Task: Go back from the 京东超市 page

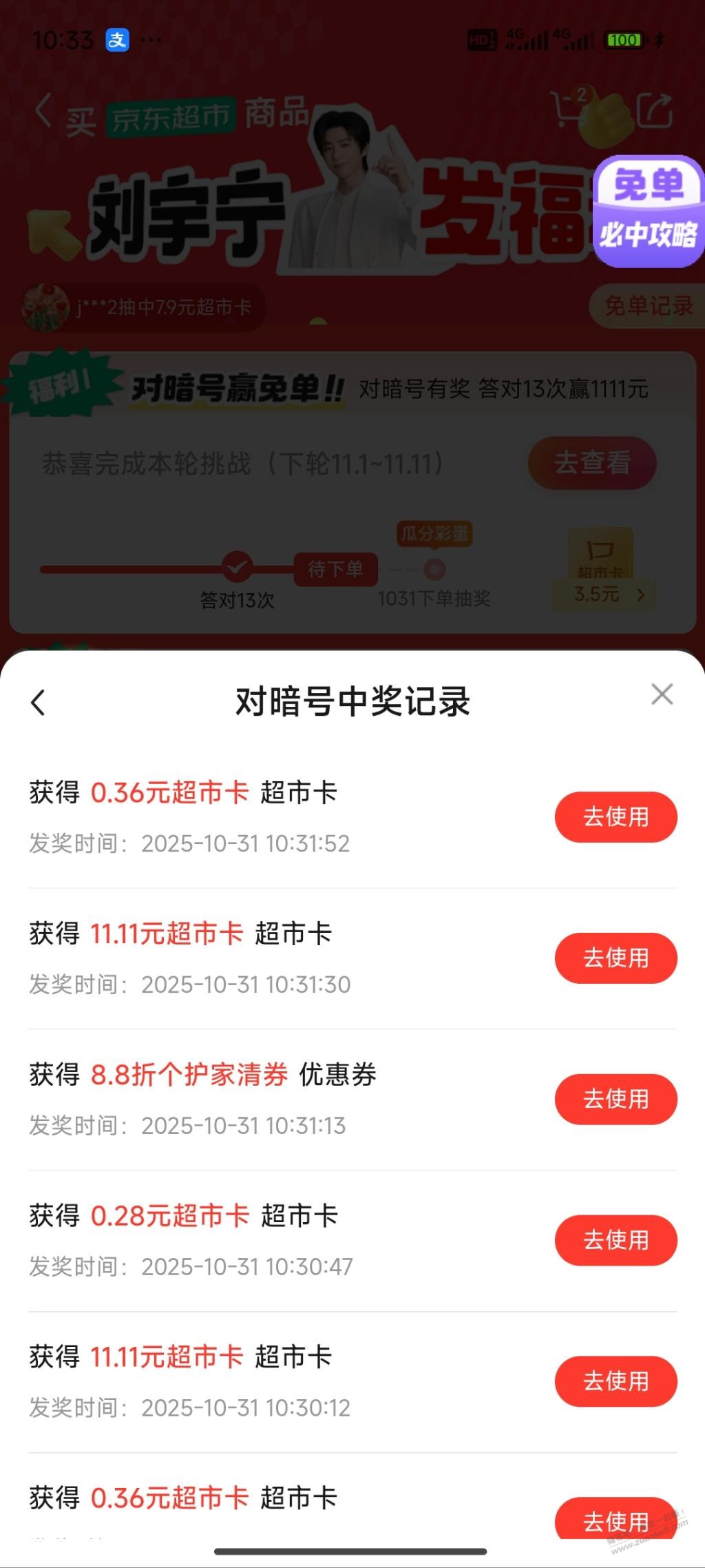Action: point(43,111)
